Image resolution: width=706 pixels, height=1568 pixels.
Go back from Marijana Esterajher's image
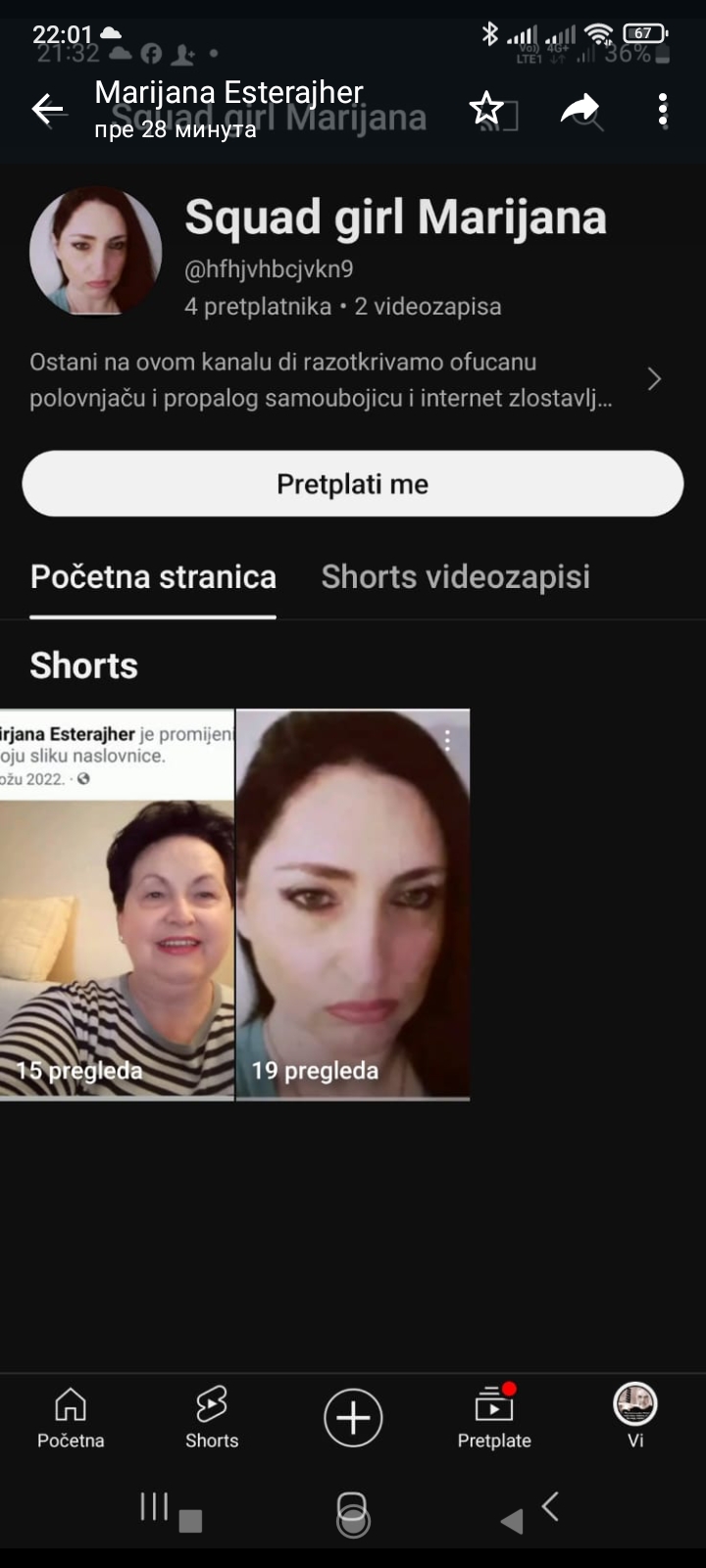click(x=47, y=109)
